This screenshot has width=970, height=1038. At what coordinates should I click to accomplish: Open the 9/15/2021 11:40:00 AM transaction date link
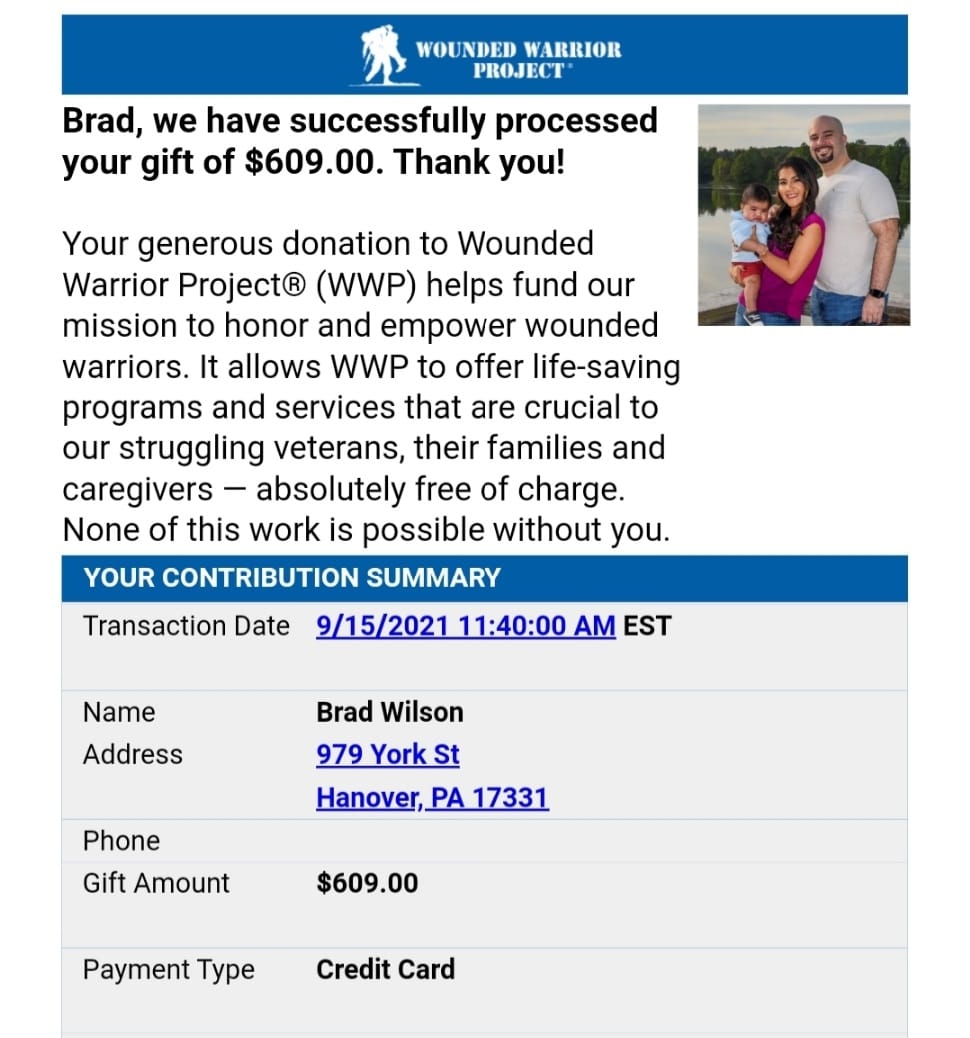(x=465, y=627)
